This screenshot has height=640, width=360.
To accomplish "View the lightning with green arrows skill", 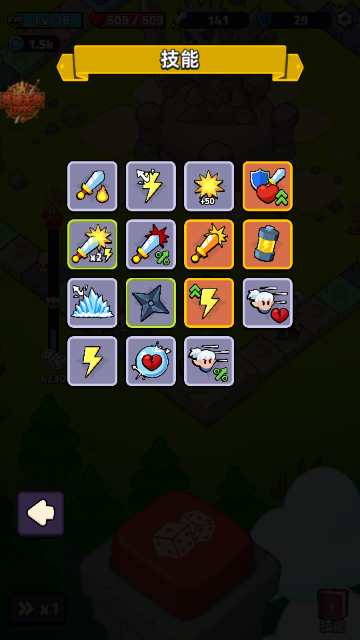I will coord(209,303).
